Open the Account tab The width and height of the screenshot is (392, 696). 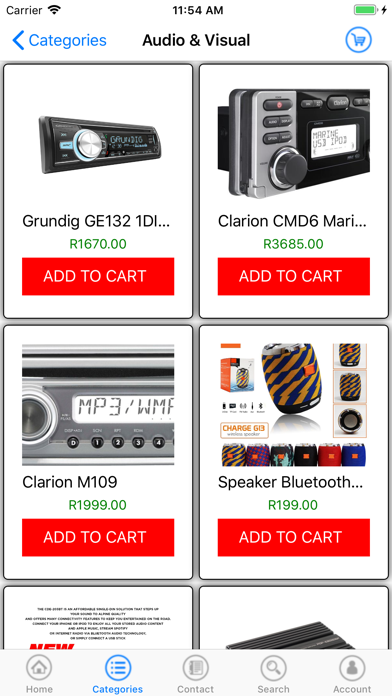point(352,674)
